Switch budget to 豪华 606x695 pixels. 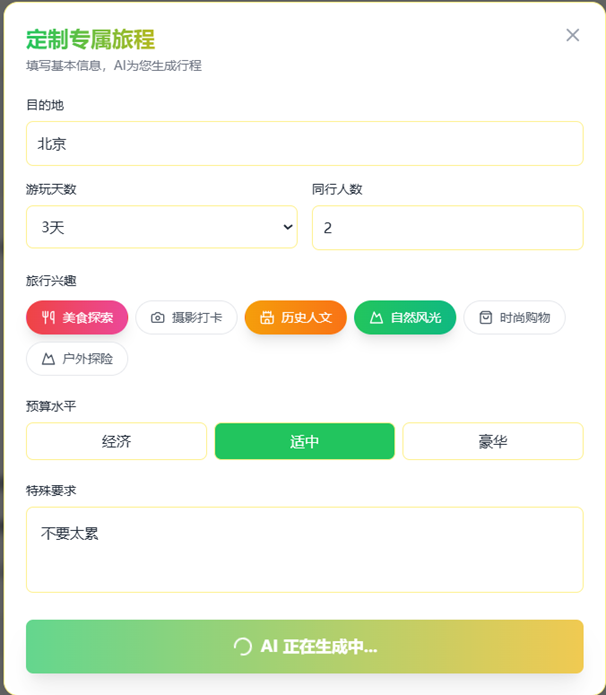coord(493,441)
